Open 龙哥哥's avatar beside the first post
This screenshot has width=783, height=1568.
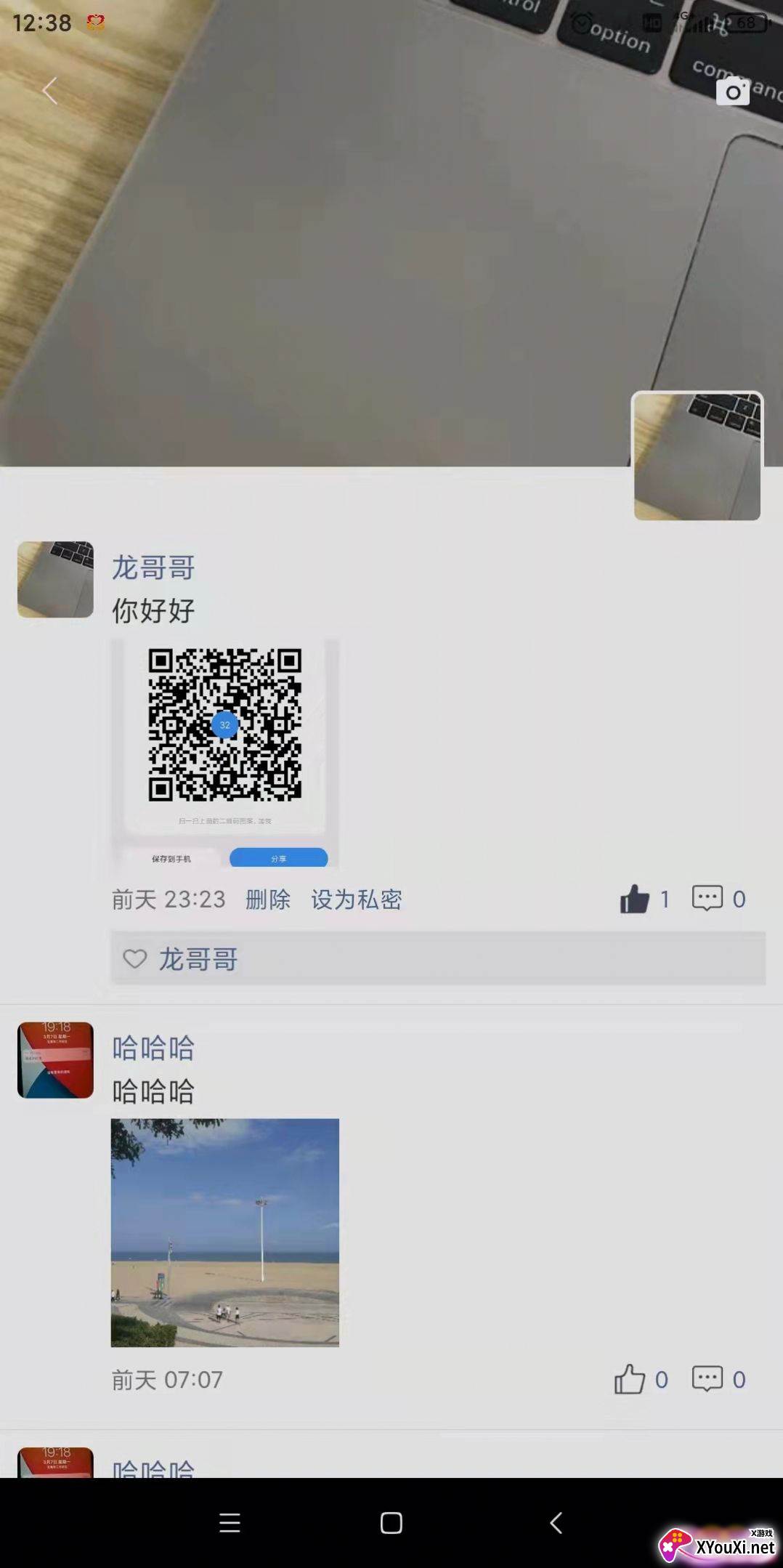55,579
